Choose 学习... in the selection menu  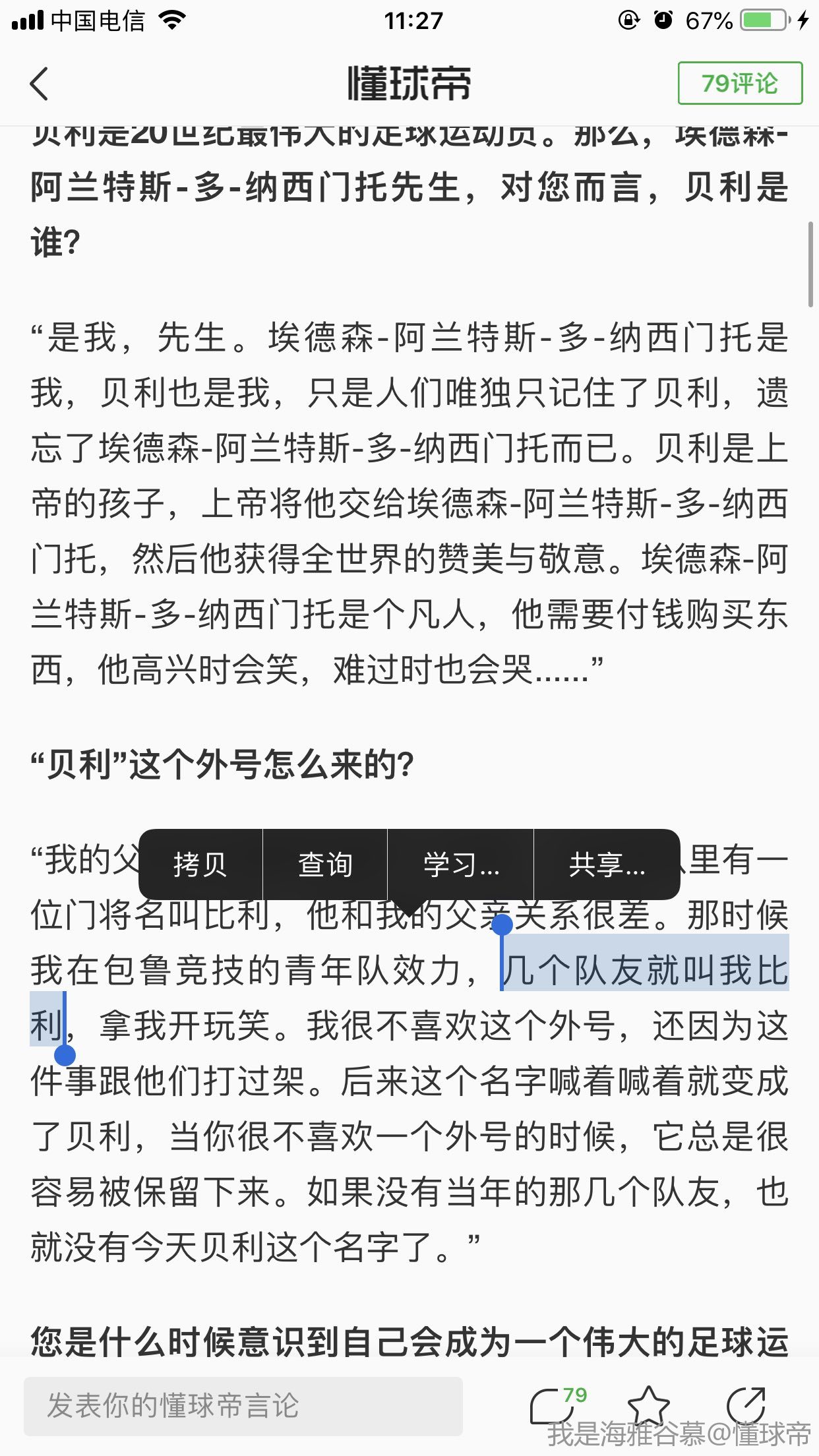(461, 864)
